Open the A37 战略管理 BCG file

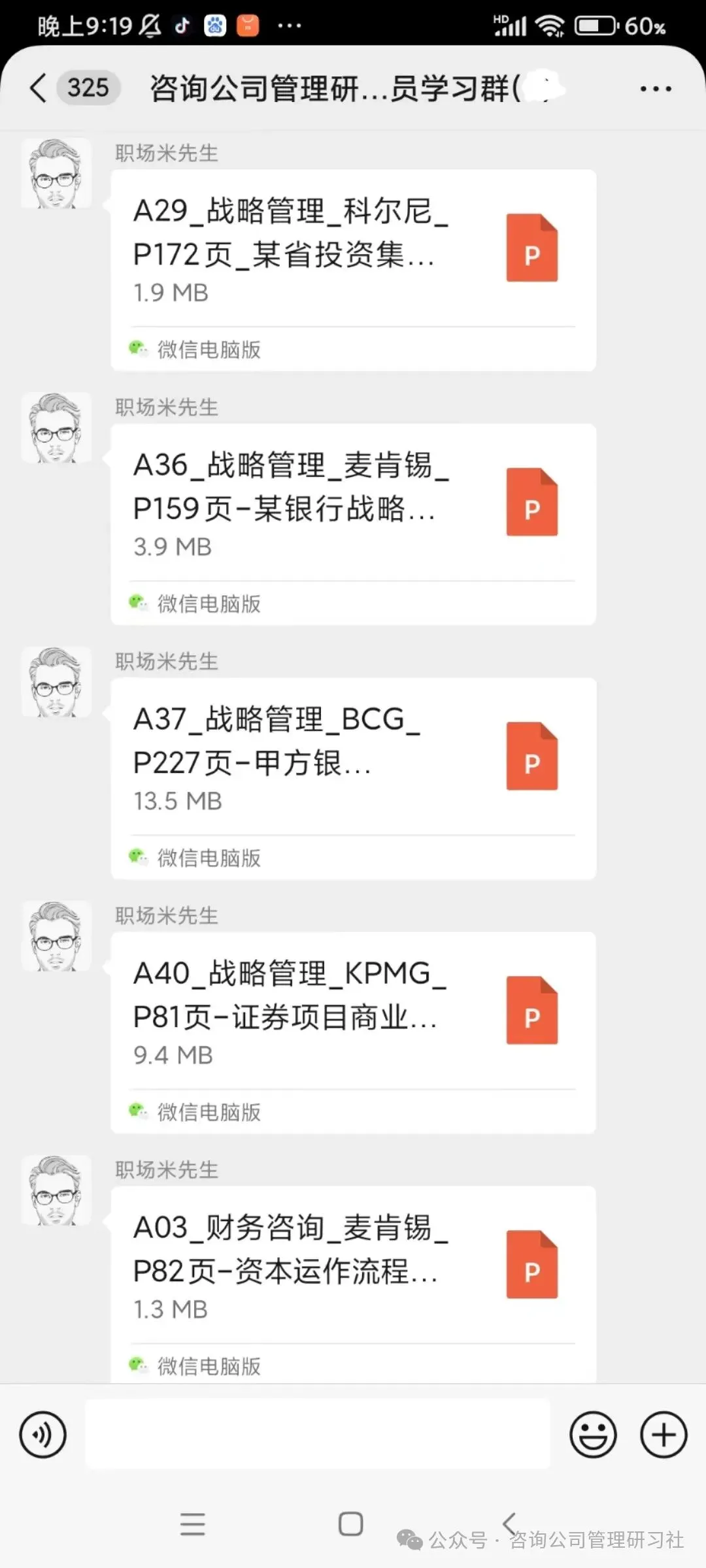(x=354, y=779)
